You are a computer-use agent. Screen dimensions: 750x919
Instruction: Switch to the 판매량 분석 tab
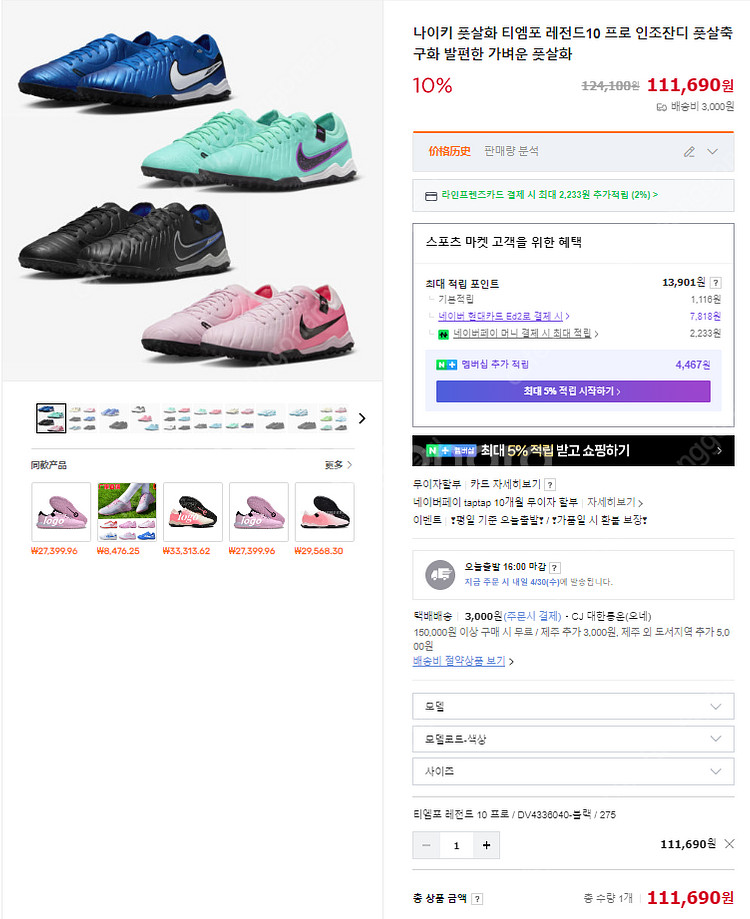pos(511,151)
